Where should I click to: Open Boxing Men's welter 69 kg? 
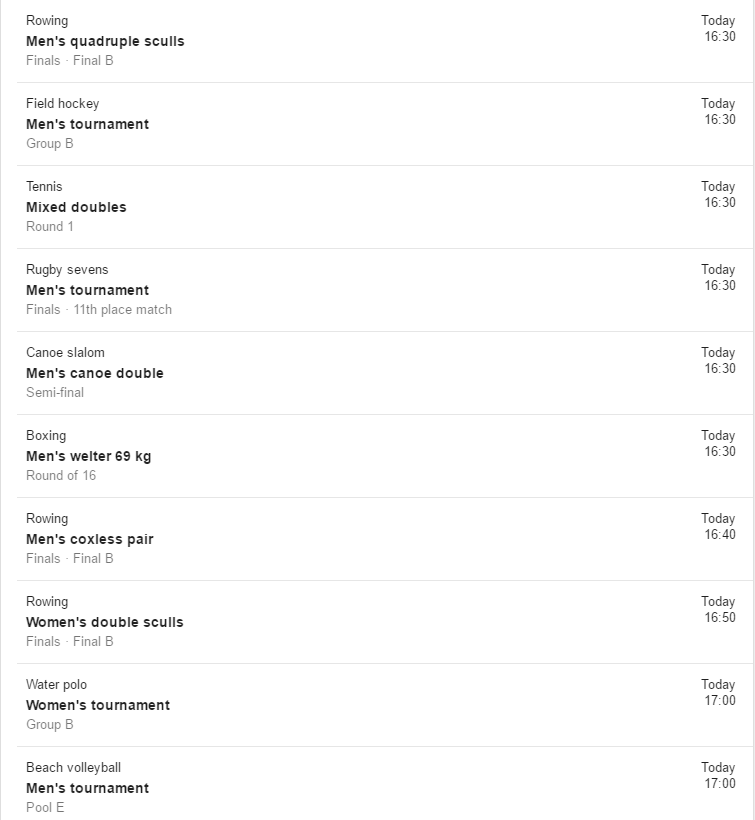tap(89, 456)
